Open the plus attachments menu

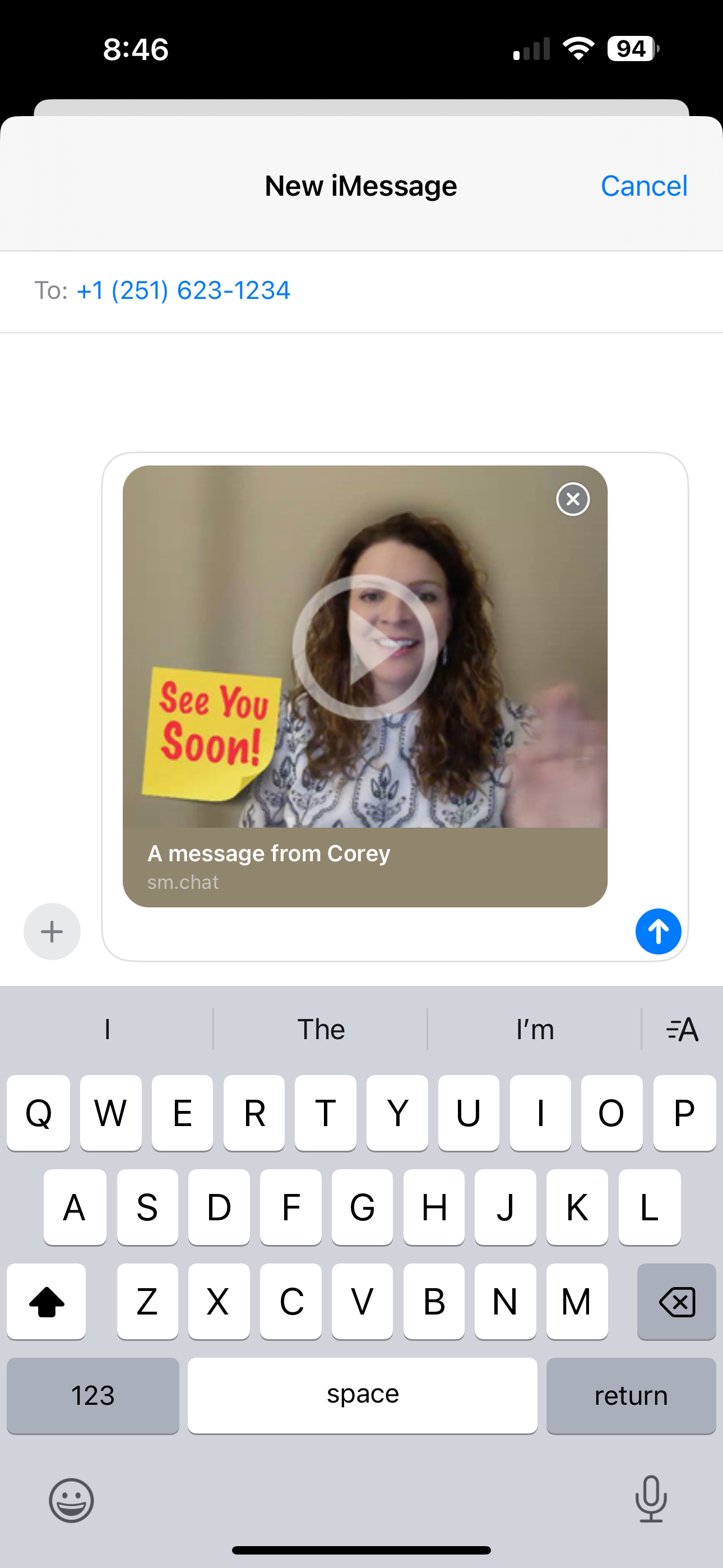coord(52,931)
